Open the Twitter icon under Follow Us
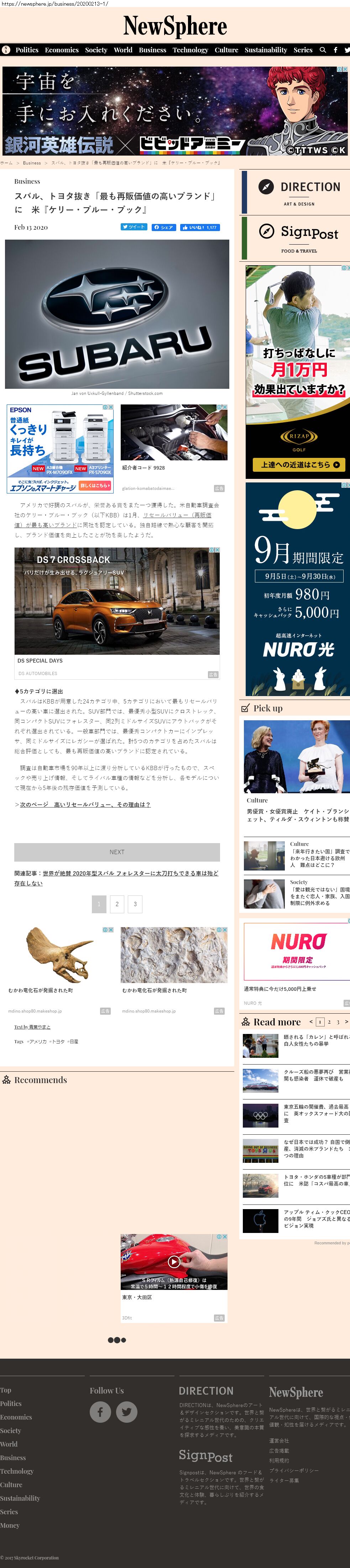 [127, 1412]
